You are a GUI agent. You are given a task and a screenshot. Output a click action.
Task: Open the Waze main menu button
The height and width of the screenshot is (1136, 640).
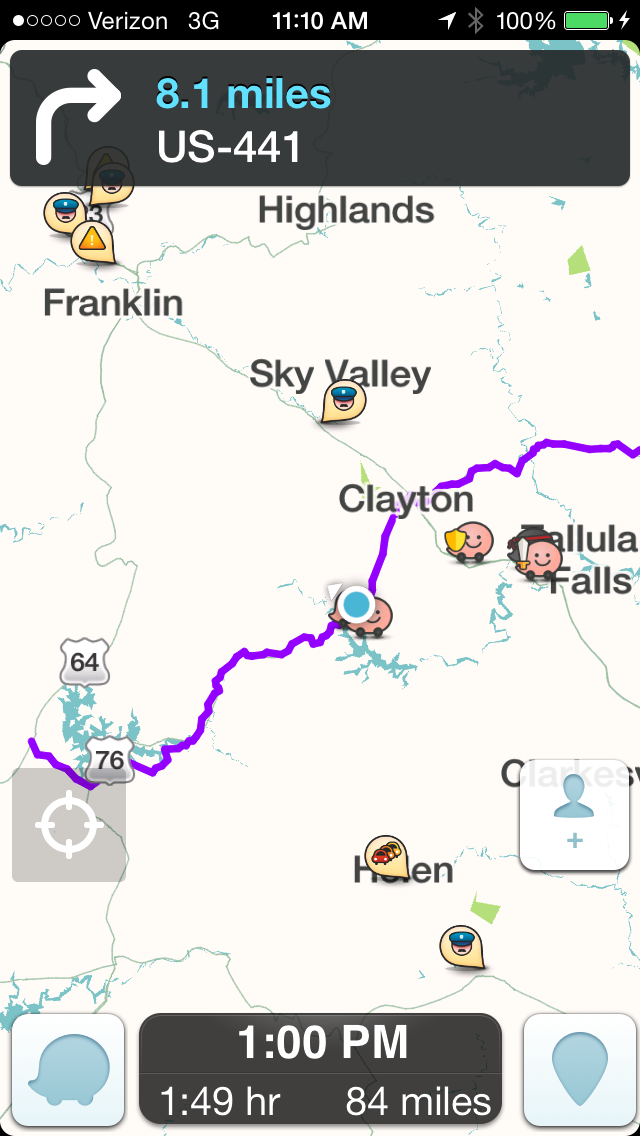(x=68, y=1070)
